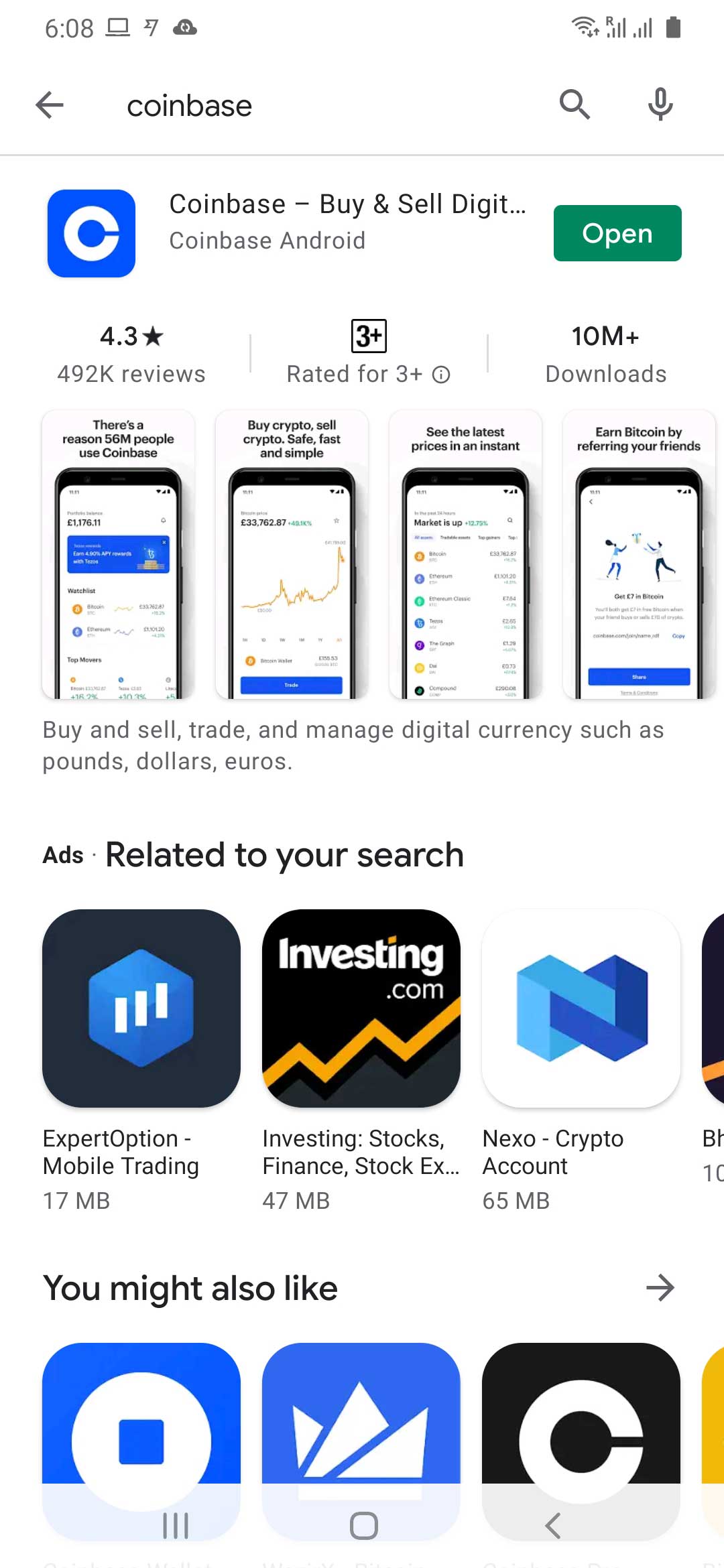View the '56M people use Coinbase' screenshot
The width and height of the screenshot is (724, 1568).
click(x=118, y=554)
